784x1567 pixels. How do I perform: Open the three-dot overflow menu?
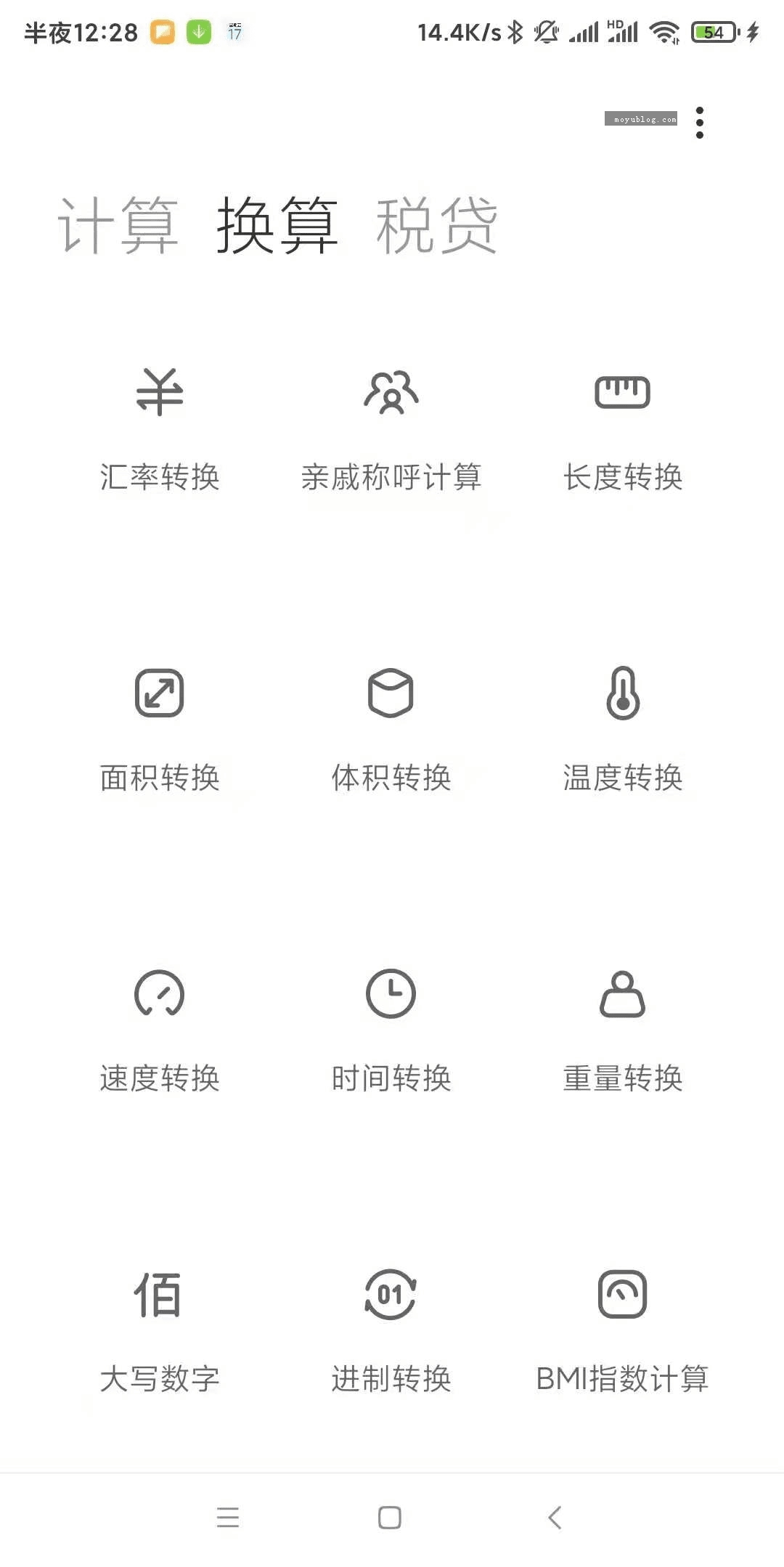click(x=700, y=123)
